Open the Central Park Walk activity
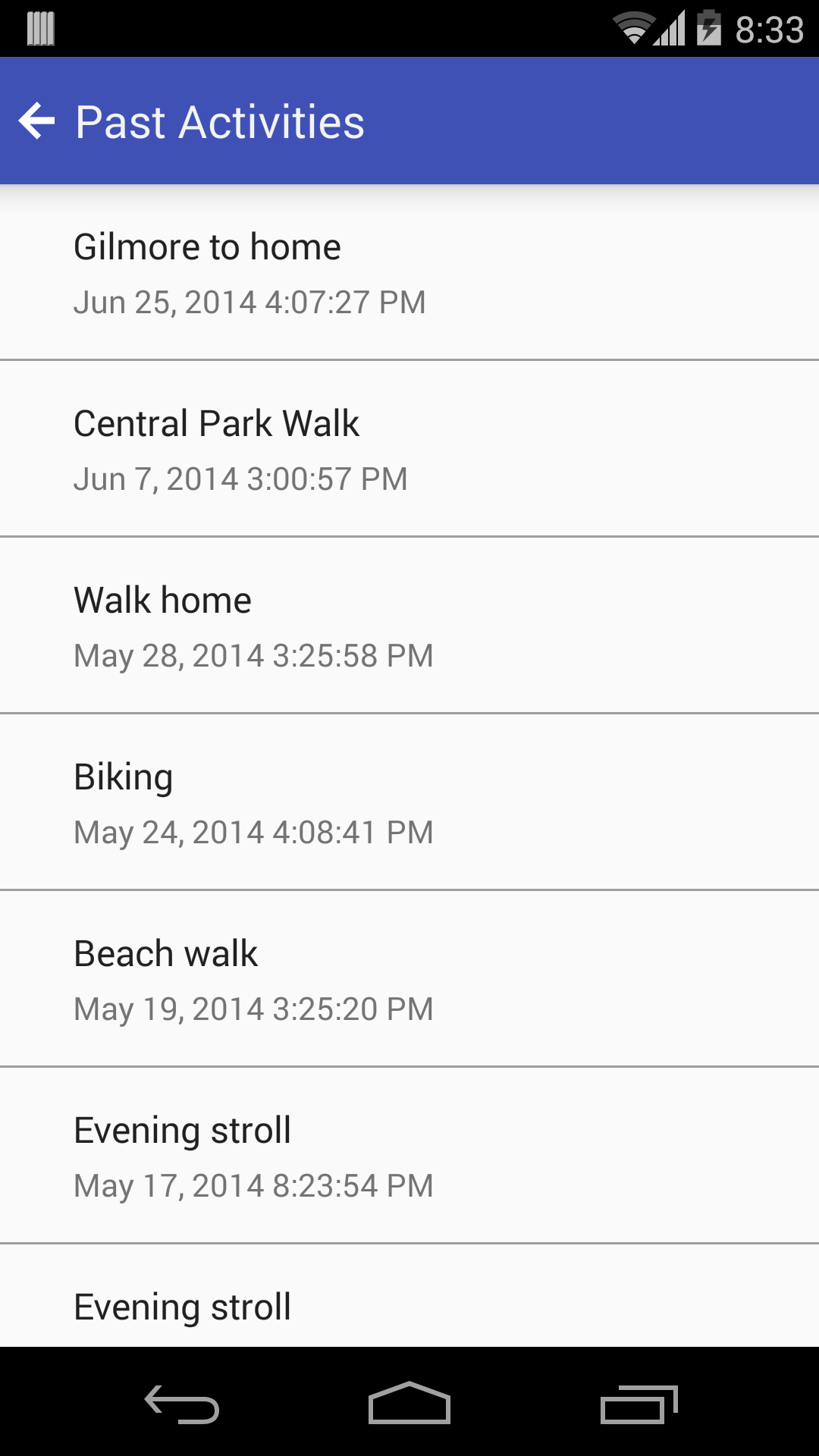Image resolution: width=819 pixels, height=1456 pixels. pyautogui.click(x=409, y=449)
